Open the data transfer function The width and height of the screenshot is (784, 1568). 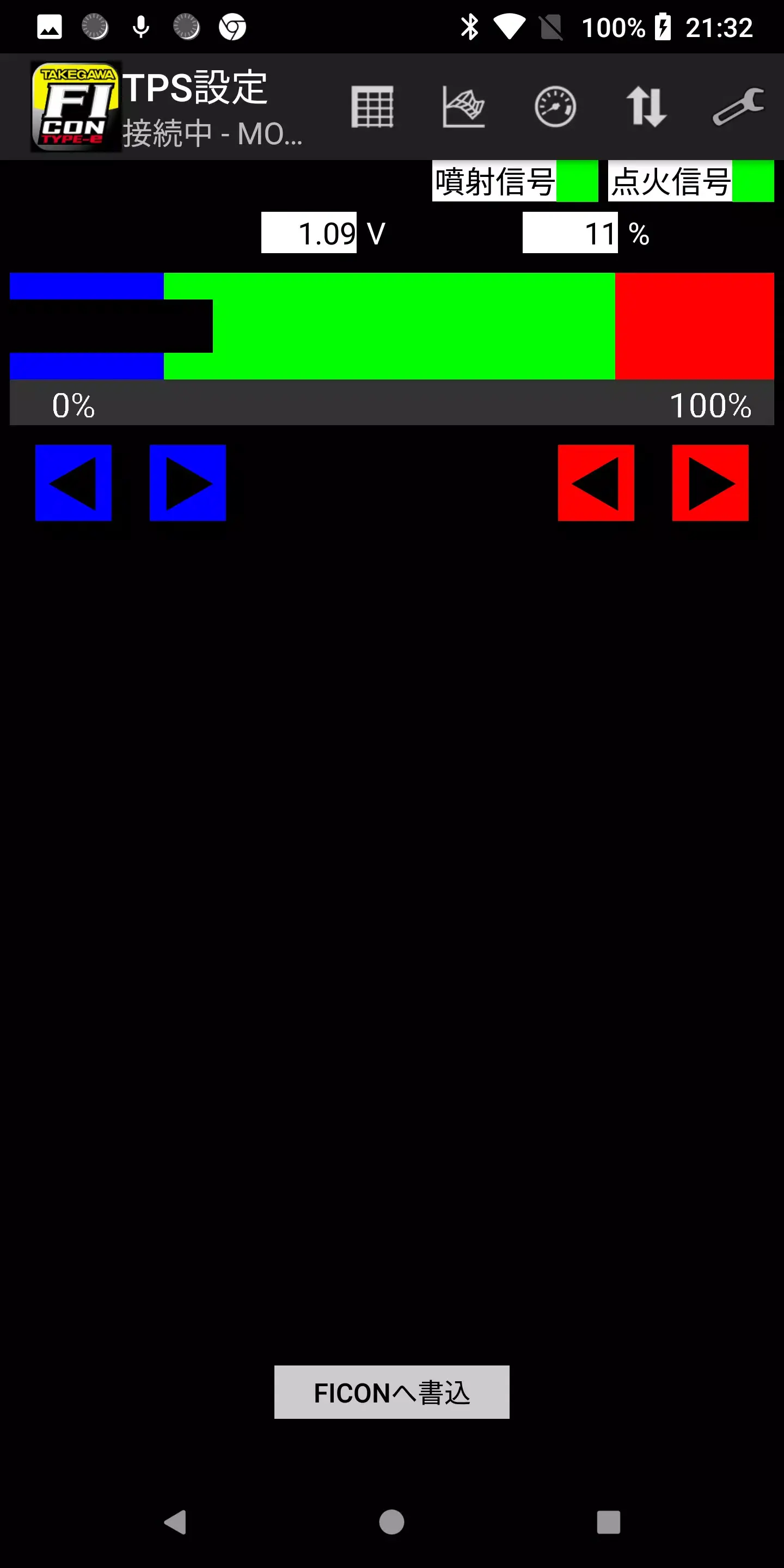(x=647, y=107)
